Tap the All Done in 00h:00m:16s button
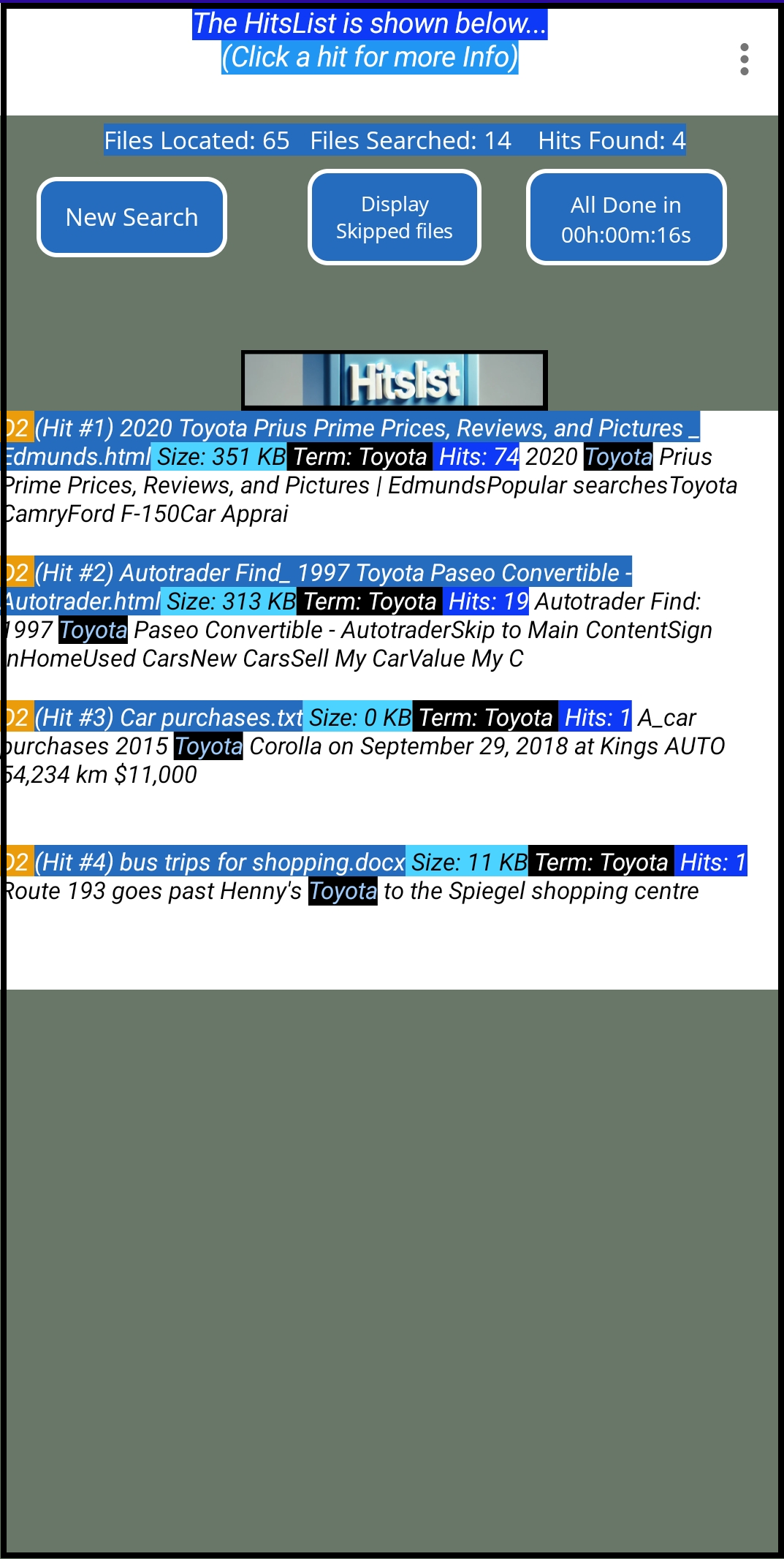 pyautogui.click(x=626, y=217)
